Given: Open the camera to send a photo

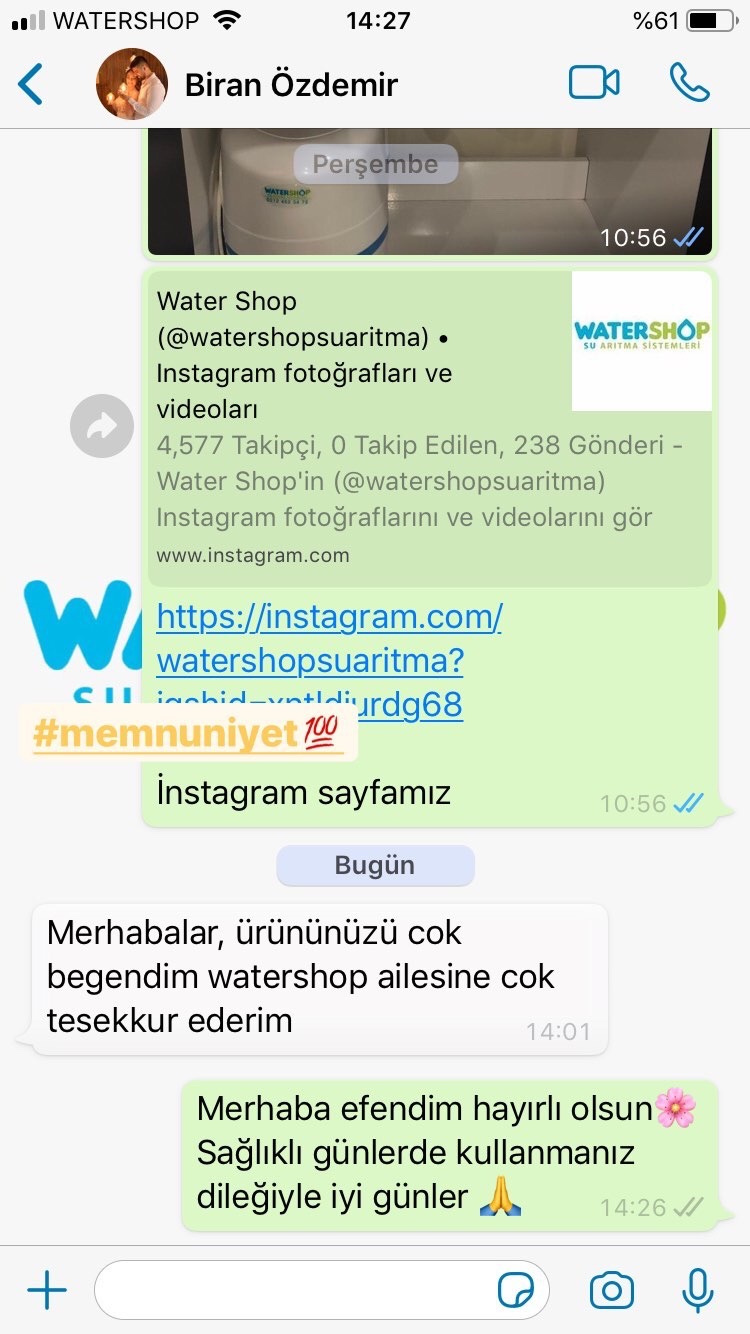Looking at the screenshot, I should click(x=611, y=1290).
